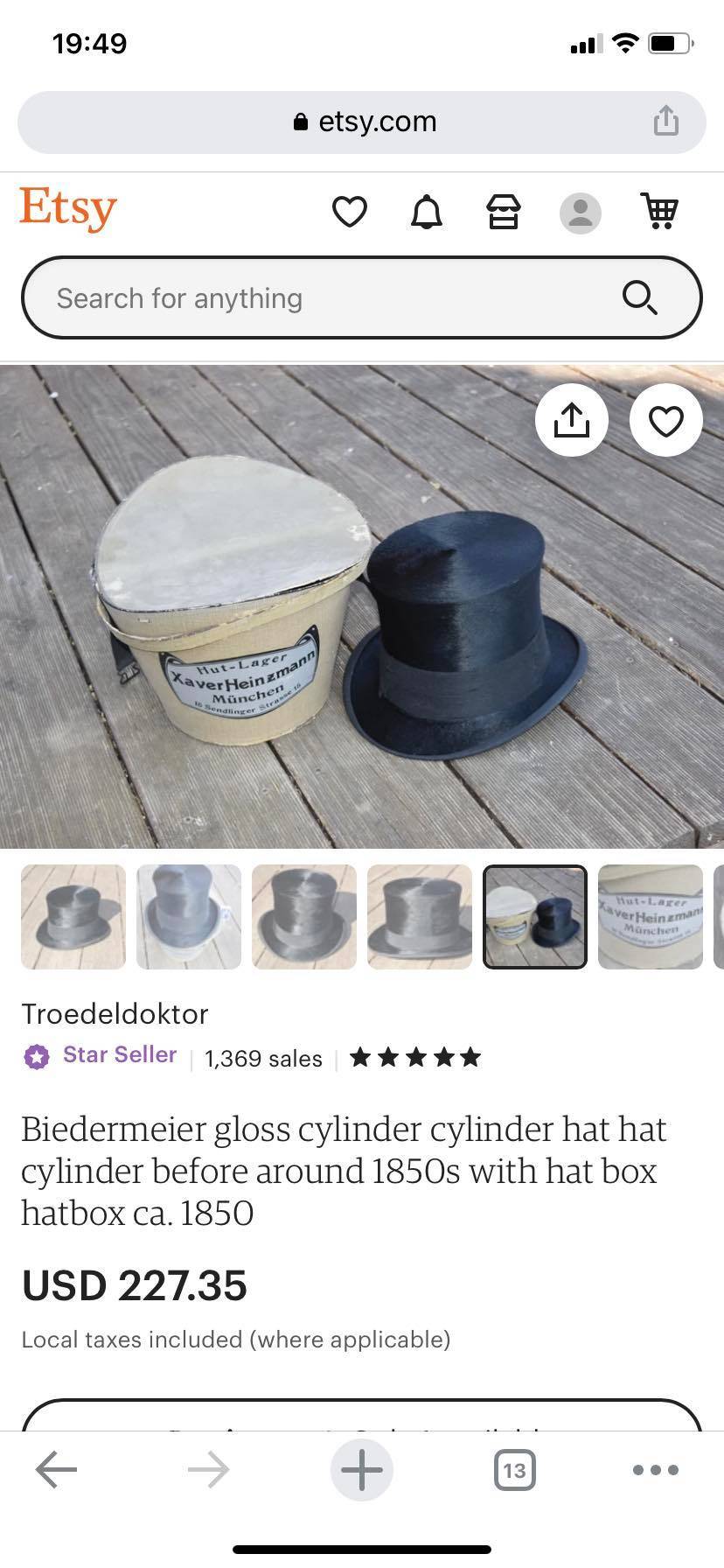
Task: Select the third hat thumbnail
Action: coord(304,917)
